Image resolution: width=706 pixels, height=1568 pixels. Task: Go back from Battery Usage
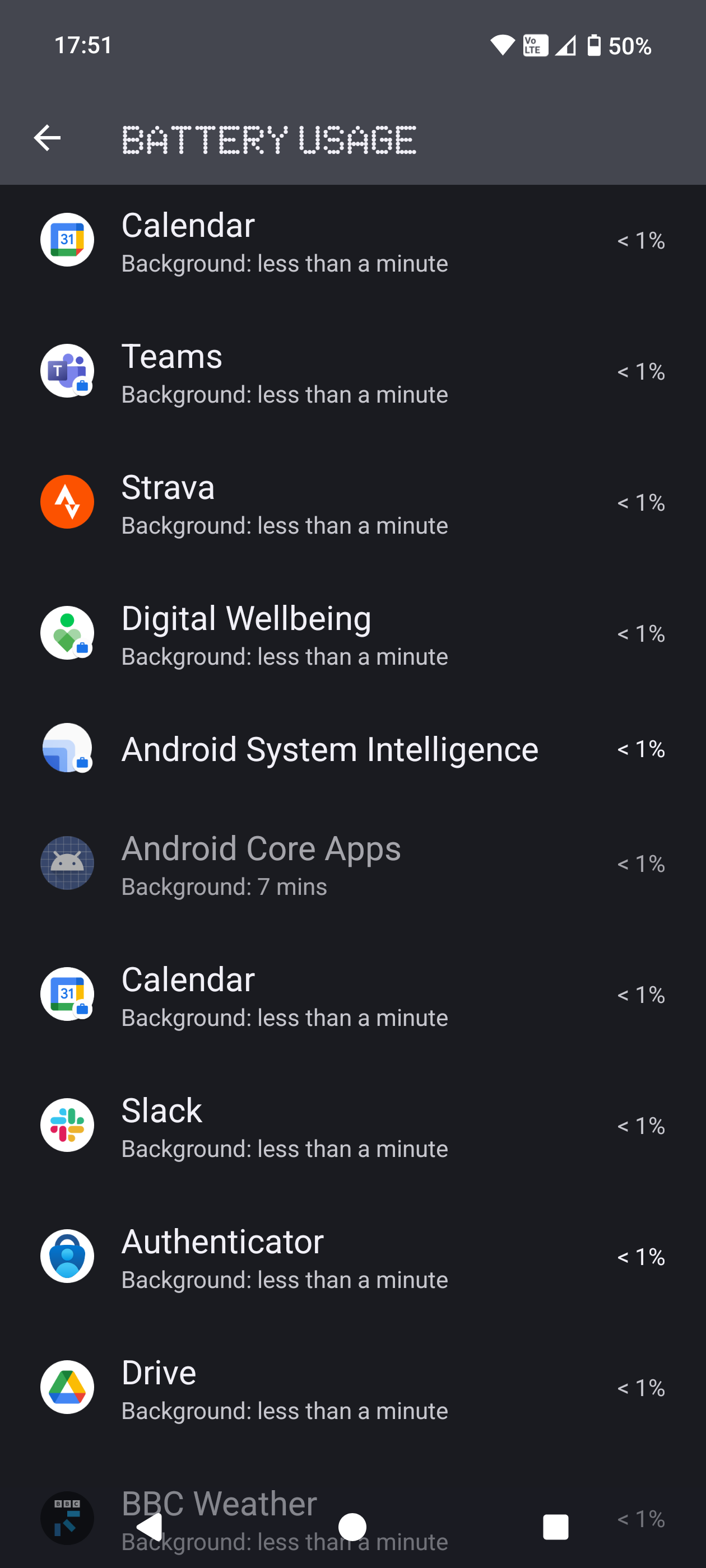pyautogui.click(x=47, y=138)
